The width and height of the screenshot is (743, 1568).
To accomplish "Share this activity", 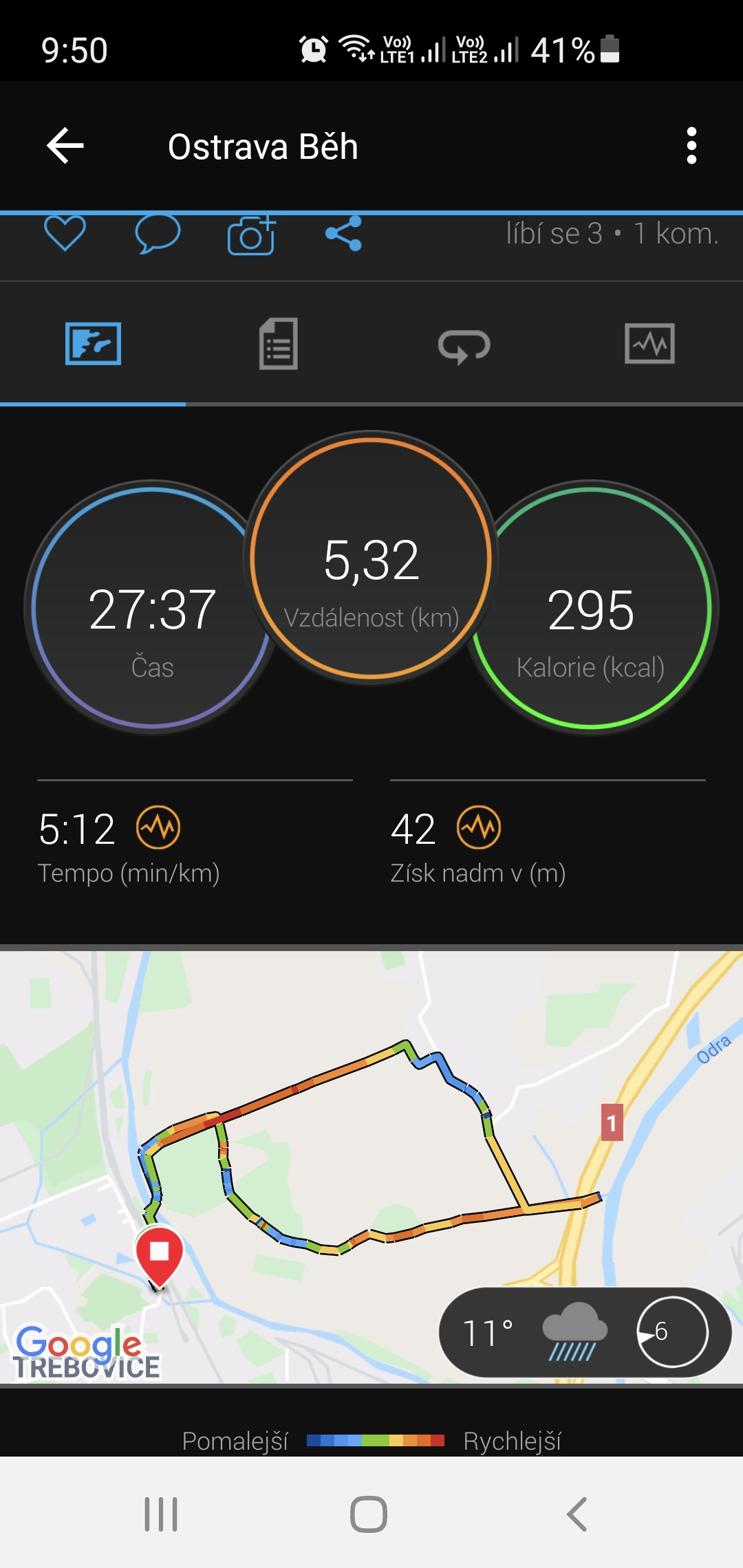I will 343,234.
